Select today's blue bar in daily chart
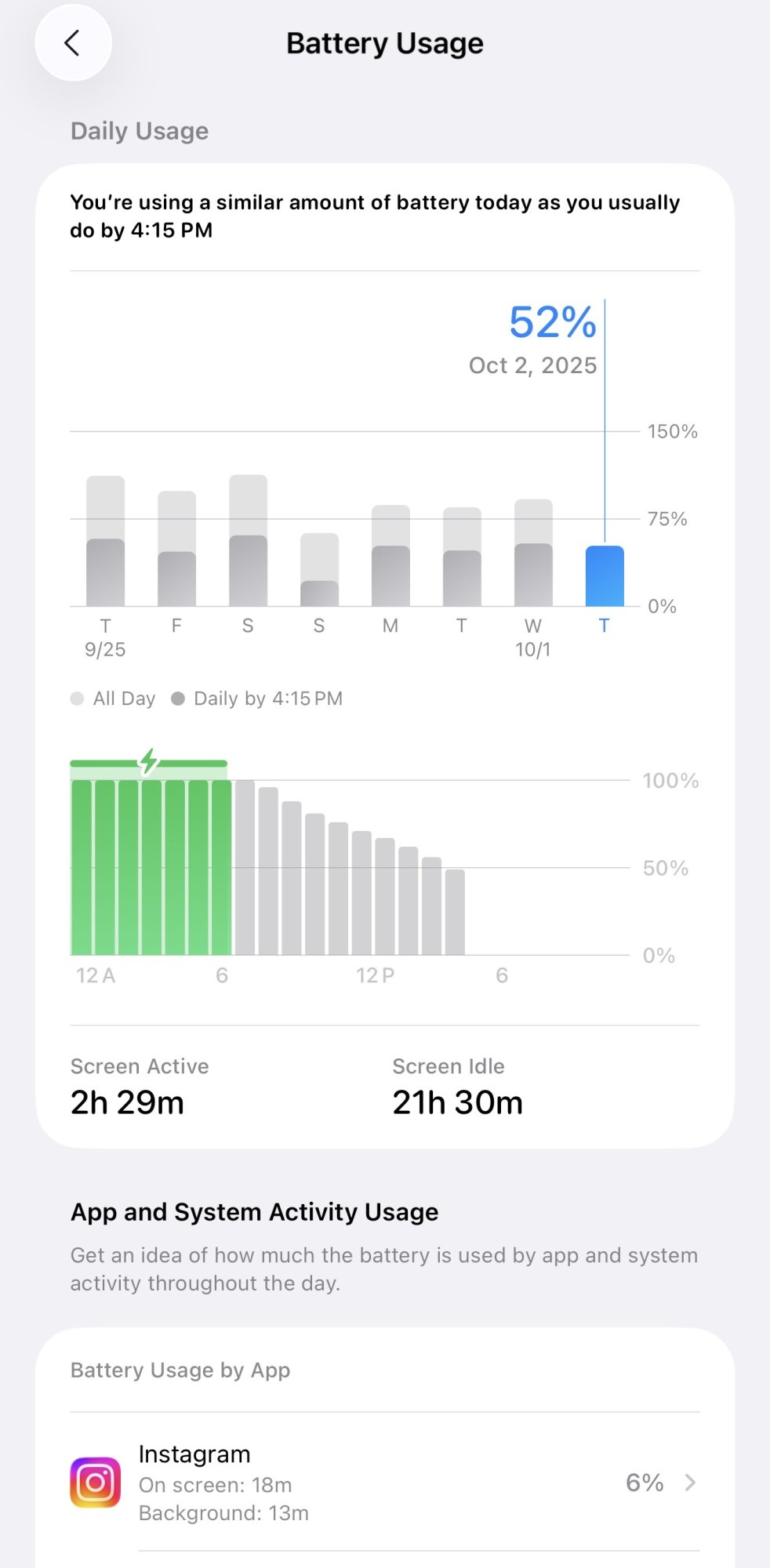The width and height of the screenshot is (770, 1568). [605, 576]
